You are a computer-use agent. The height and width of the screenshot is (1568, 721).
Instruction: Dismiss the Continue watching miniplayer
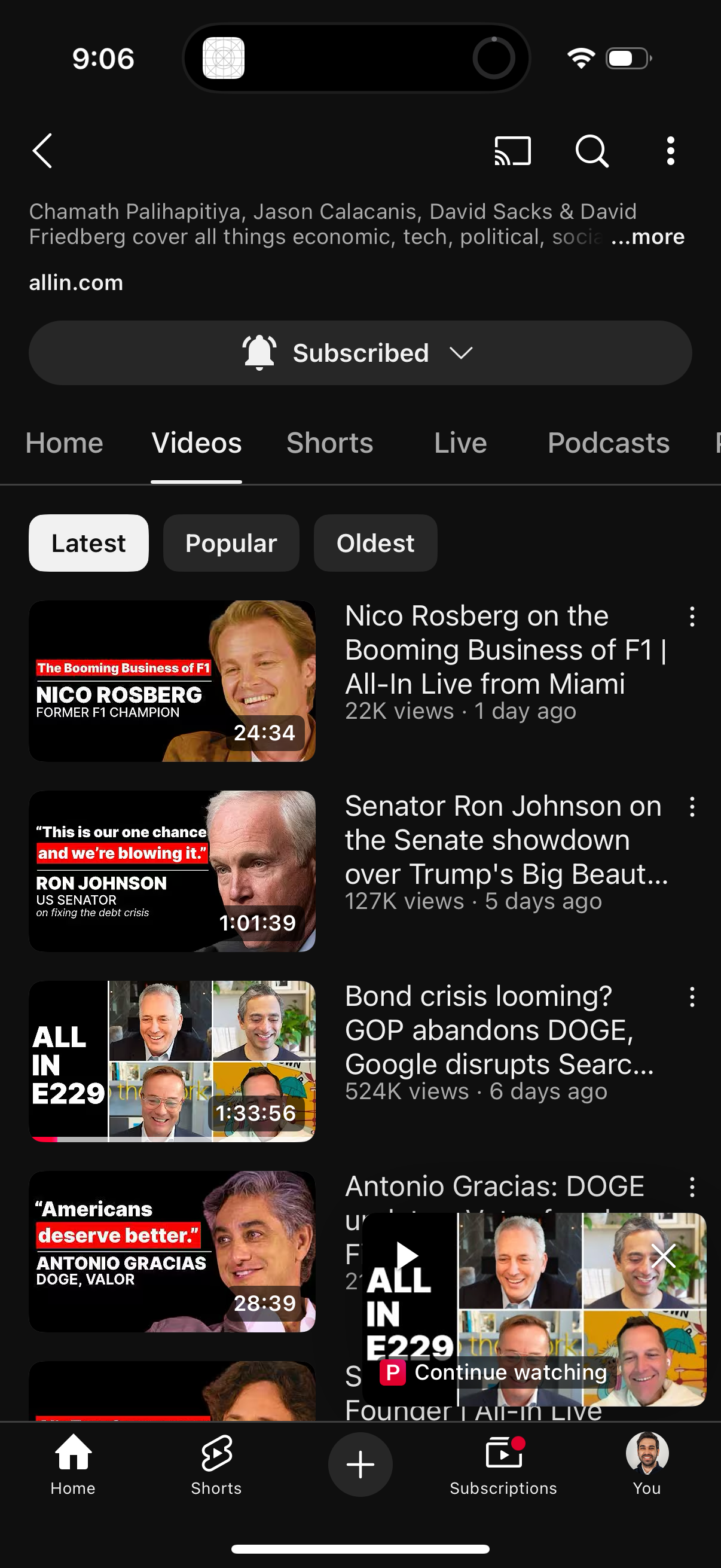662,1255
